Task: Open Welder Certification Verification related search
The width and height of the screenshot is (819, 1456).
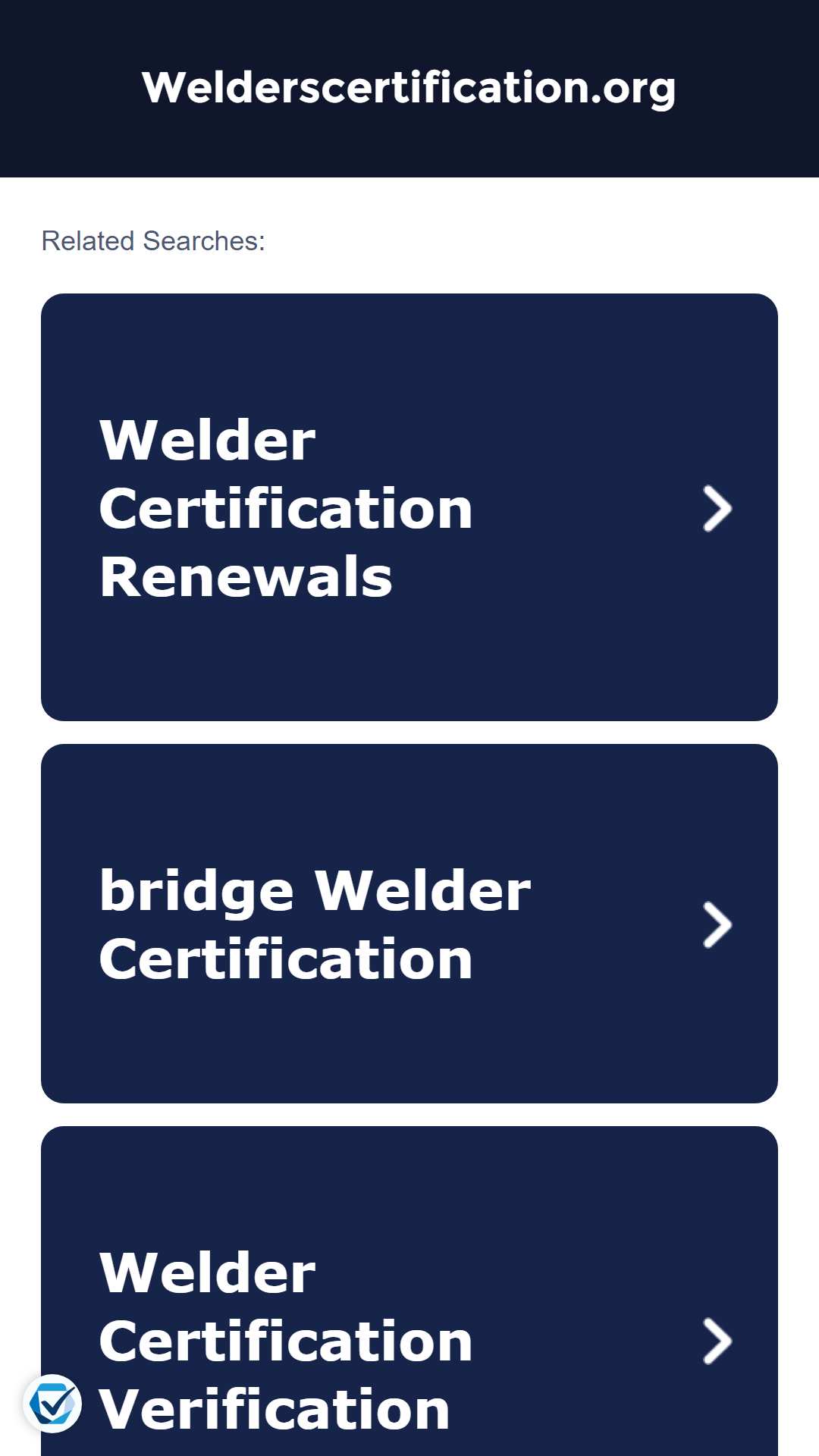Action: click(x=409, y=1291)
